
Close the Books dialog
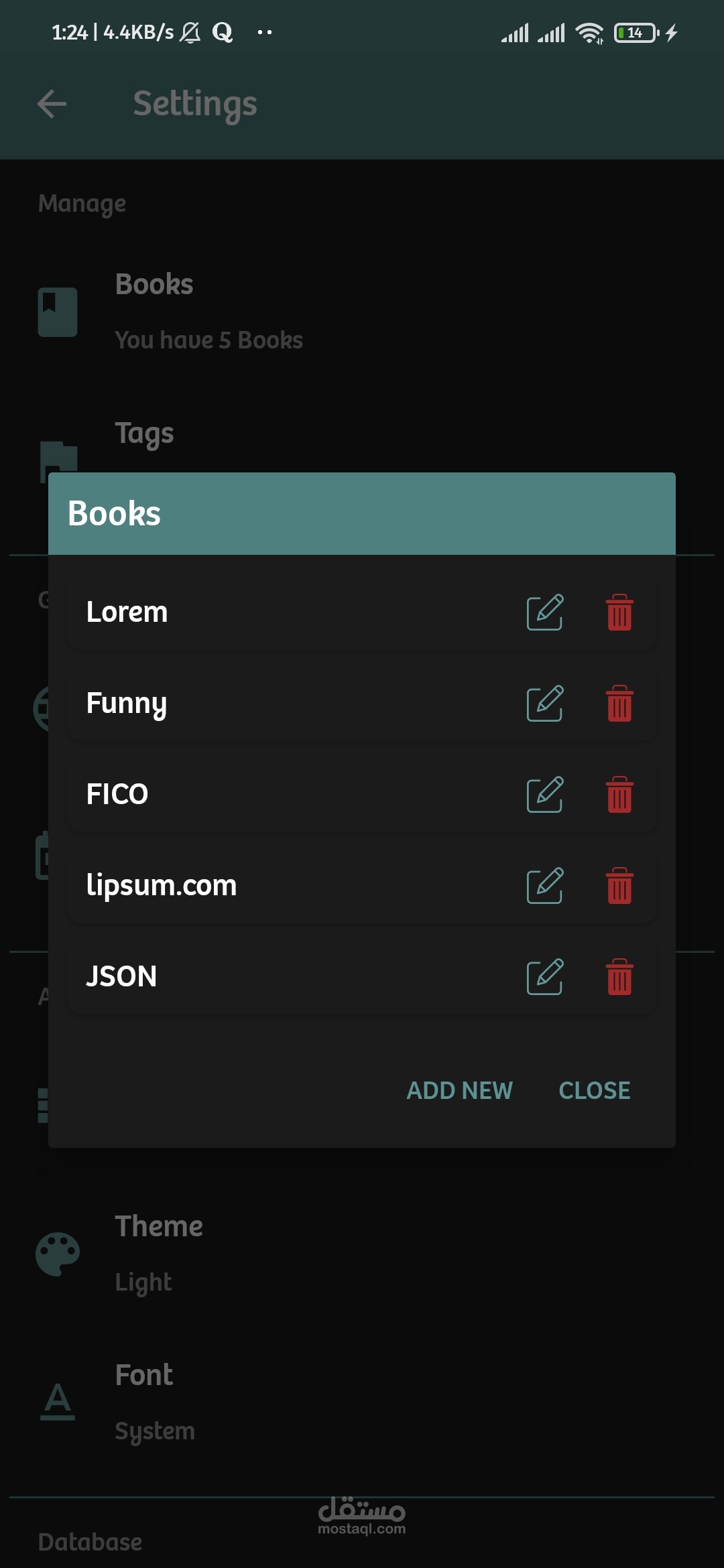click(594, 1090)
